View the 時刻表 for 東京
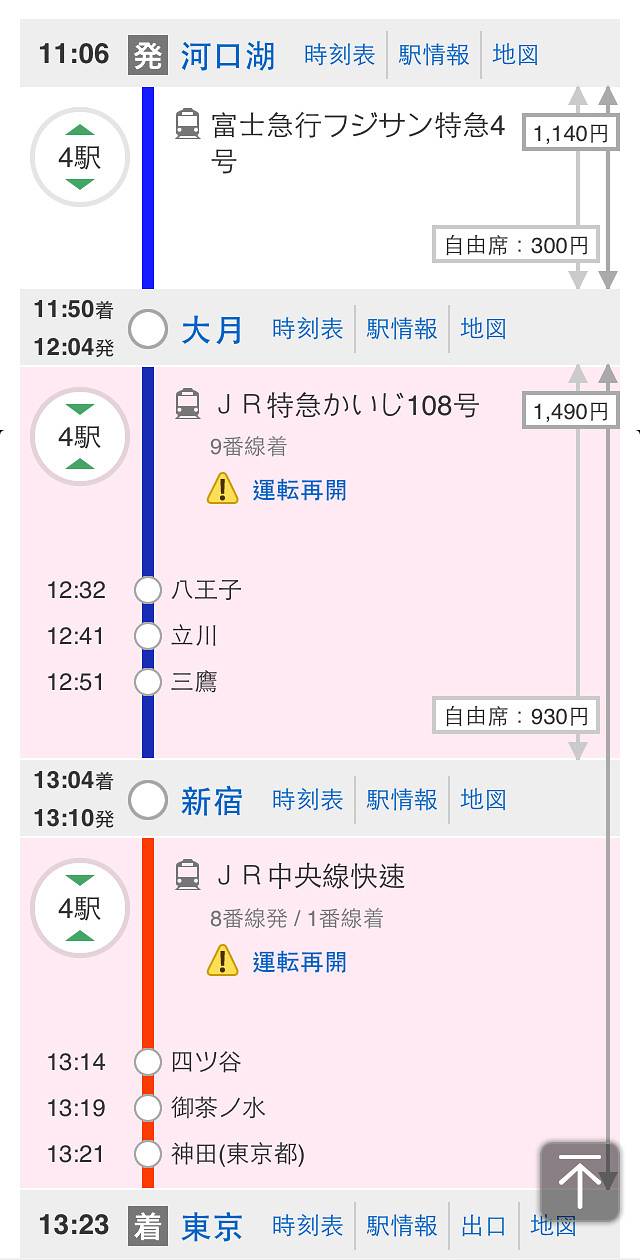This screenshot has width=640, height=1260. [307, 1226]
